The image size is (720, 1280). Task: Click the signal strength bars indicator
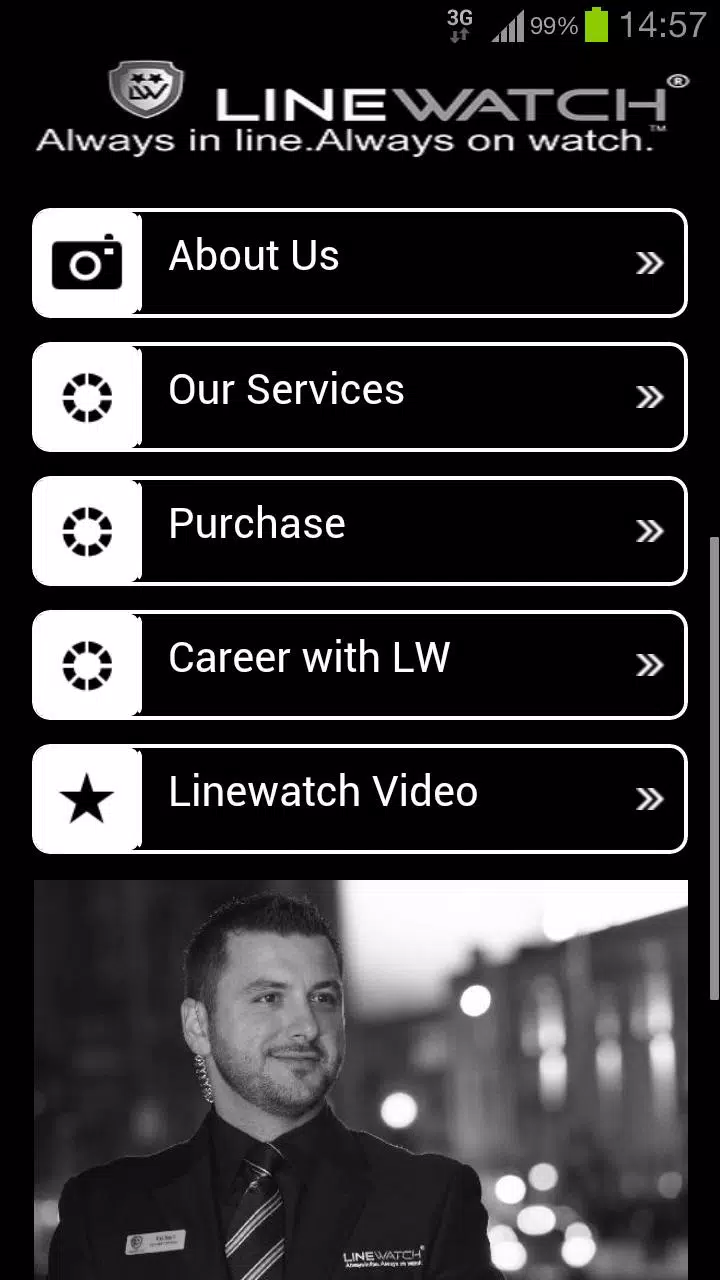pyautogui.click(x=506, y=26)
